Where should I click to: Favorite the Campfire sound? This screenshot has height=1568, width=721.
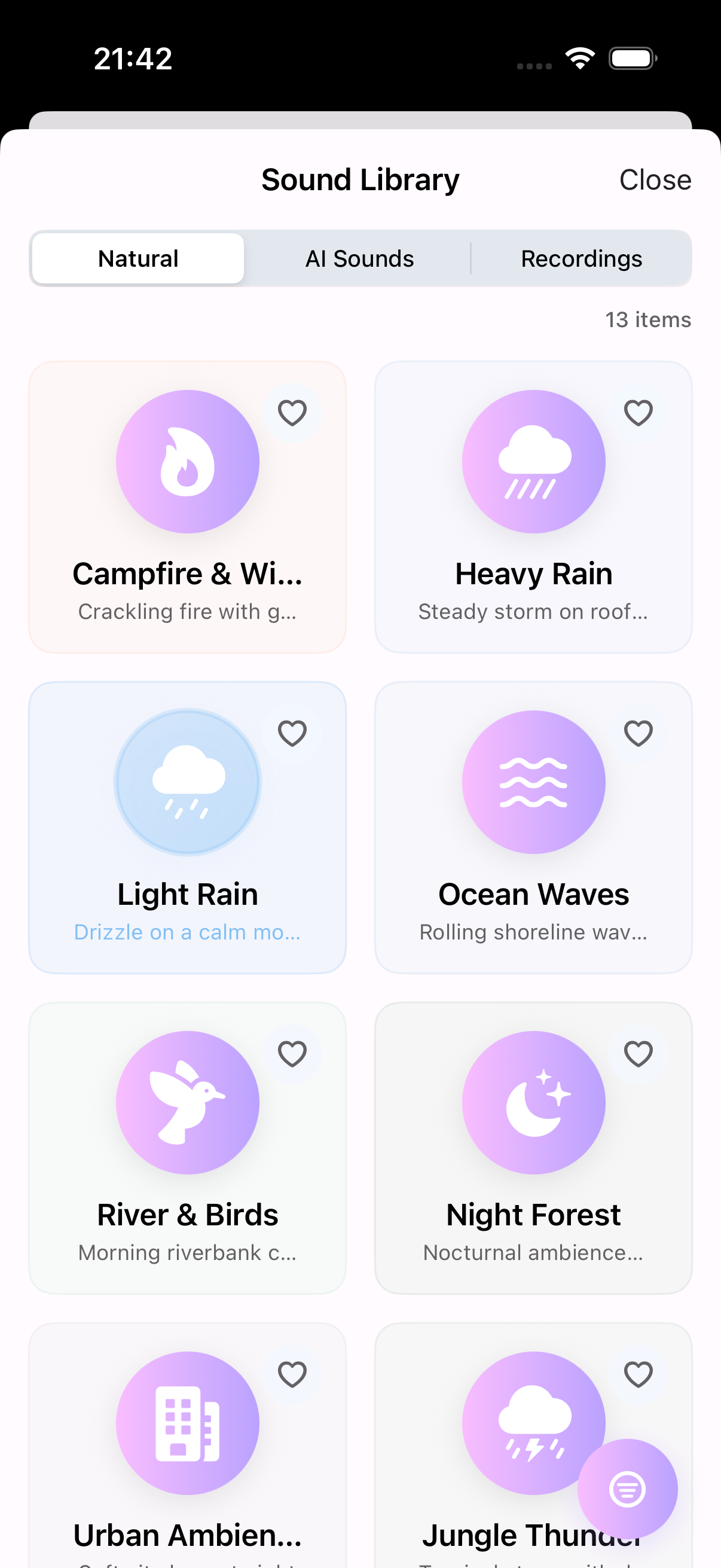point(292,413)
